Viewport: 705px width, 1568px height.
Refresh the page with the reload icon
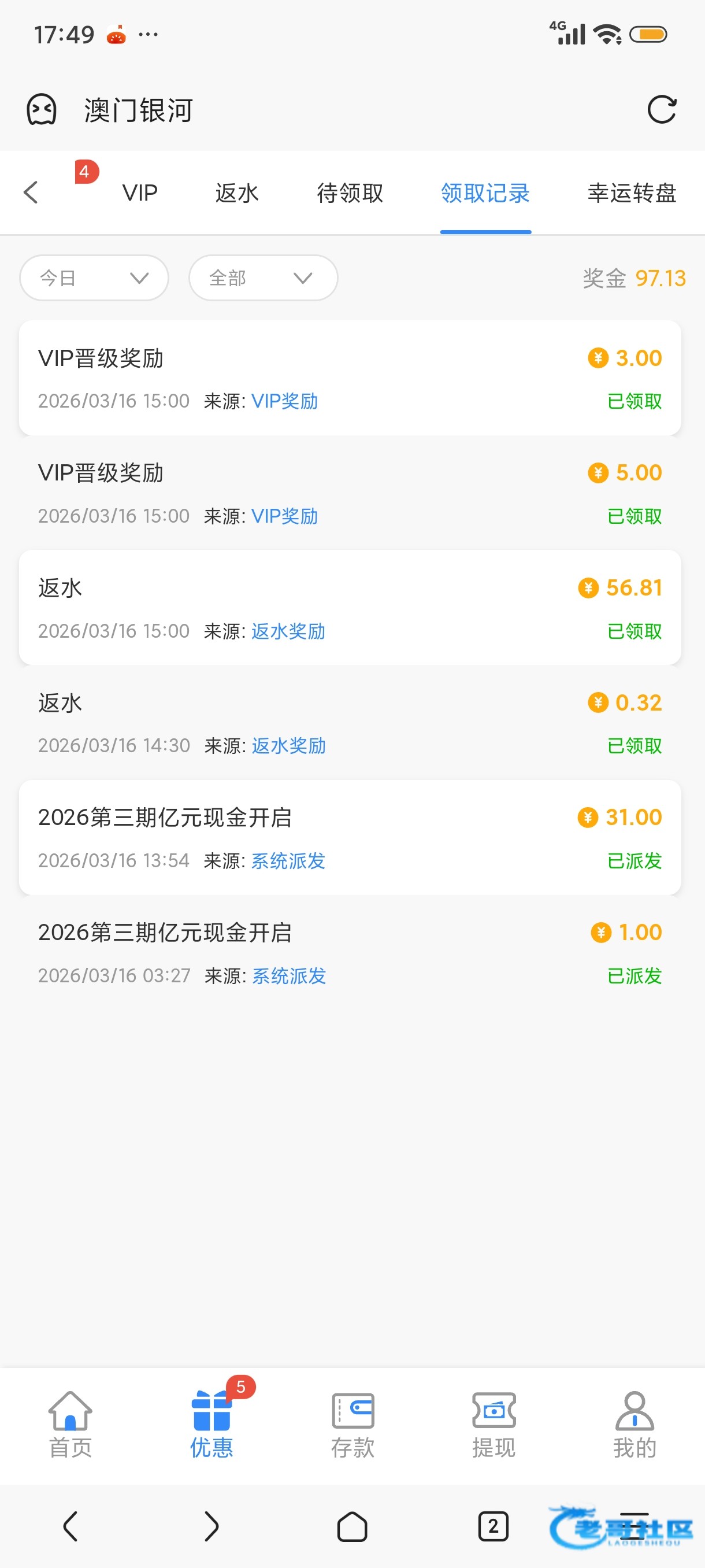pos(661,110)
